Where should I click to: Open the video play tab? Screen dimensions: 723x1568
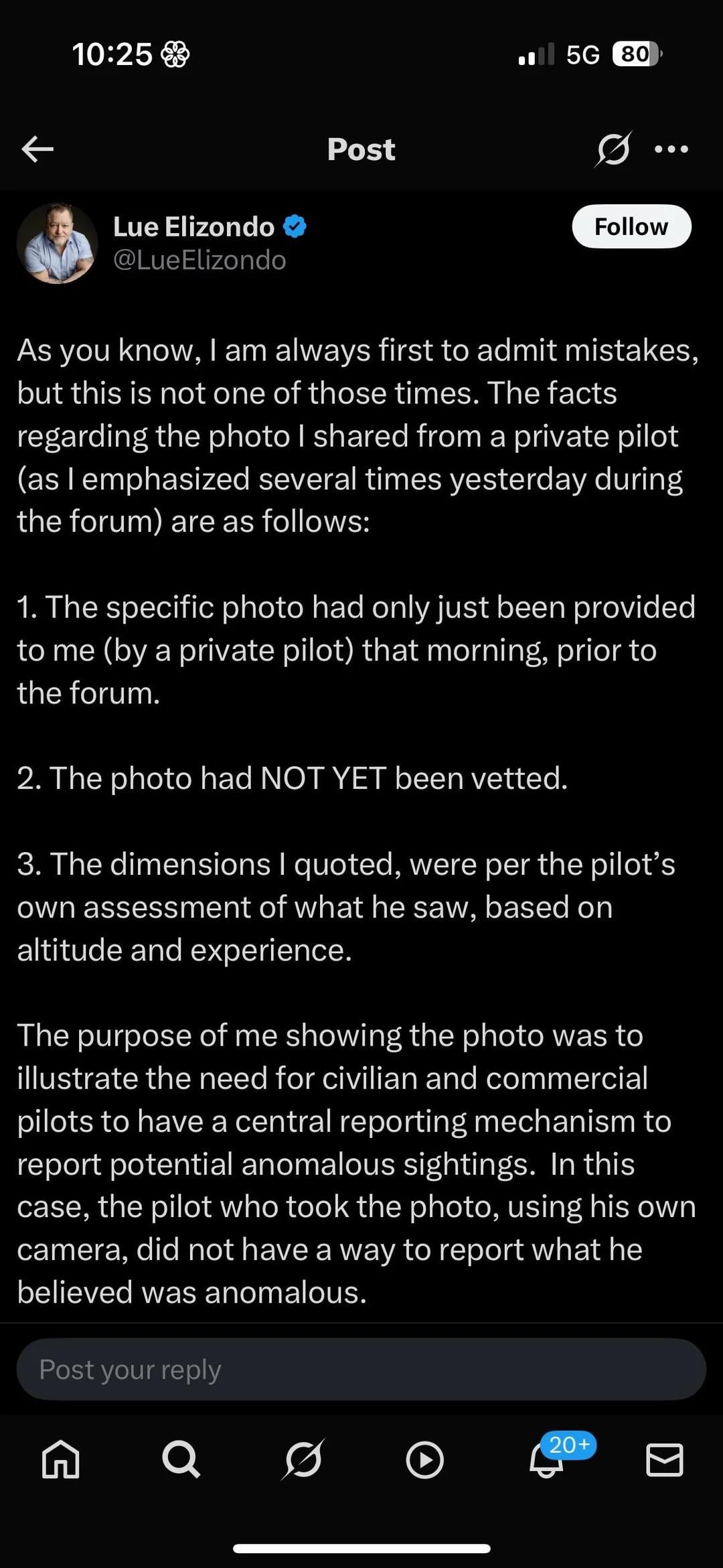coord(424,1459)
